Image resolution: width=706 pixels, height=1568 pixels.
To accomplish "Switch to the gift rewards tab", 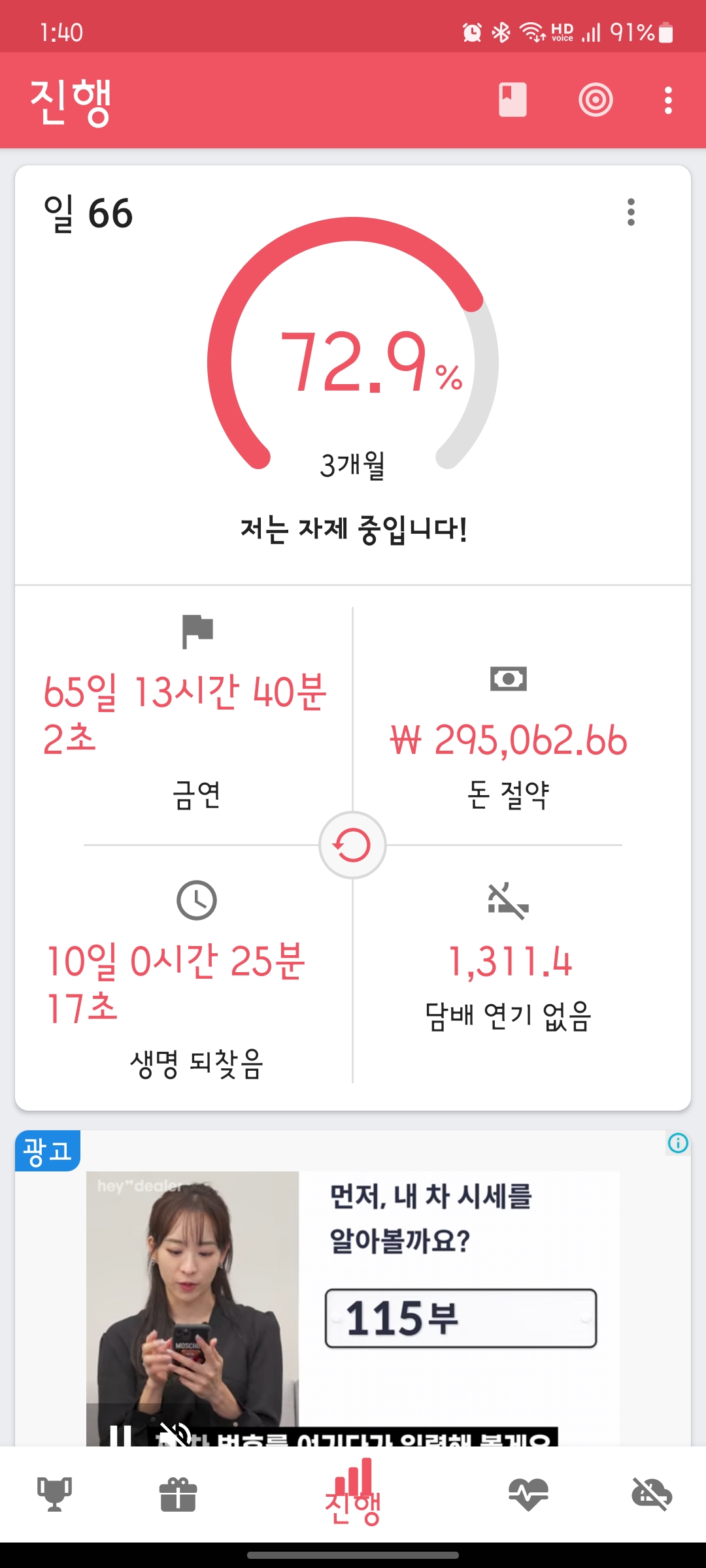I will point(178,1494).
